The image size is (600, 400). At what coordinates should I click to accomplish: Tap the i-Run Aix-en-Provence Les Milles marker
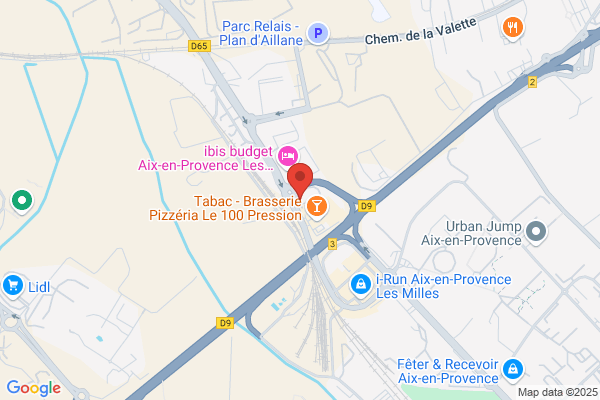(x=360, y=285)
